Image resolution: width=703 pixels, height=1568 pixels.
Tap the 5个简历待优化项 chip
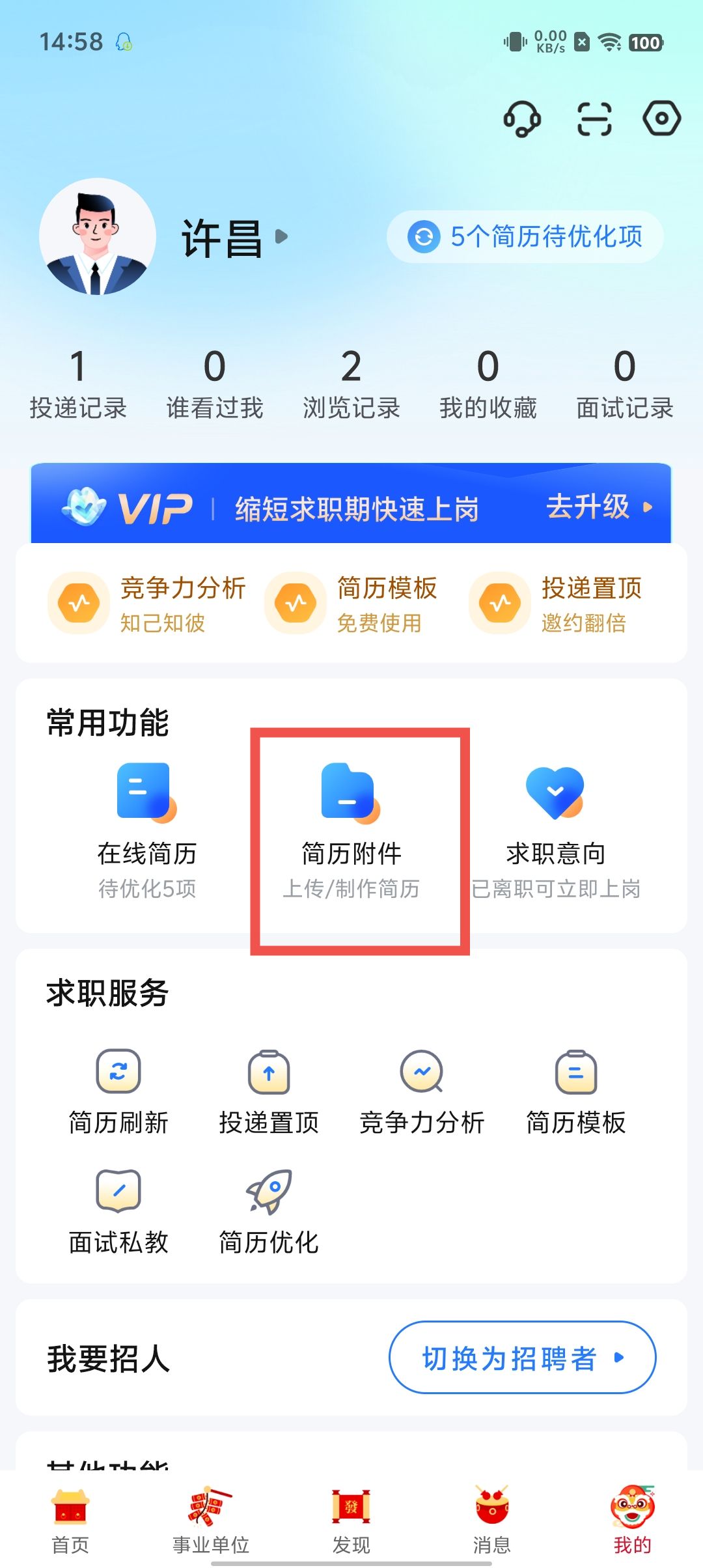525,236
